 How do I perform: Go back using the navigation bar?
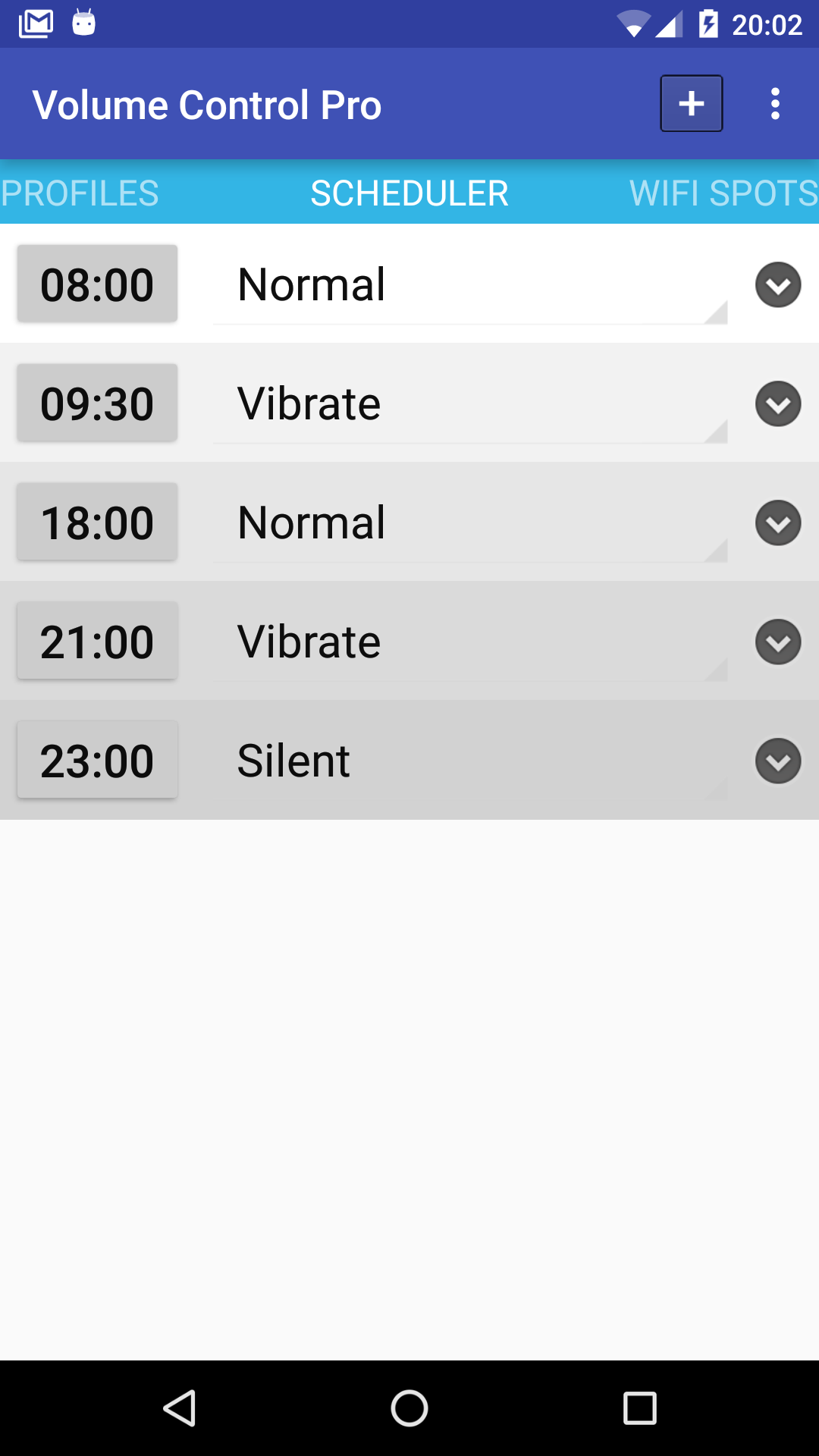(180, 1408)
